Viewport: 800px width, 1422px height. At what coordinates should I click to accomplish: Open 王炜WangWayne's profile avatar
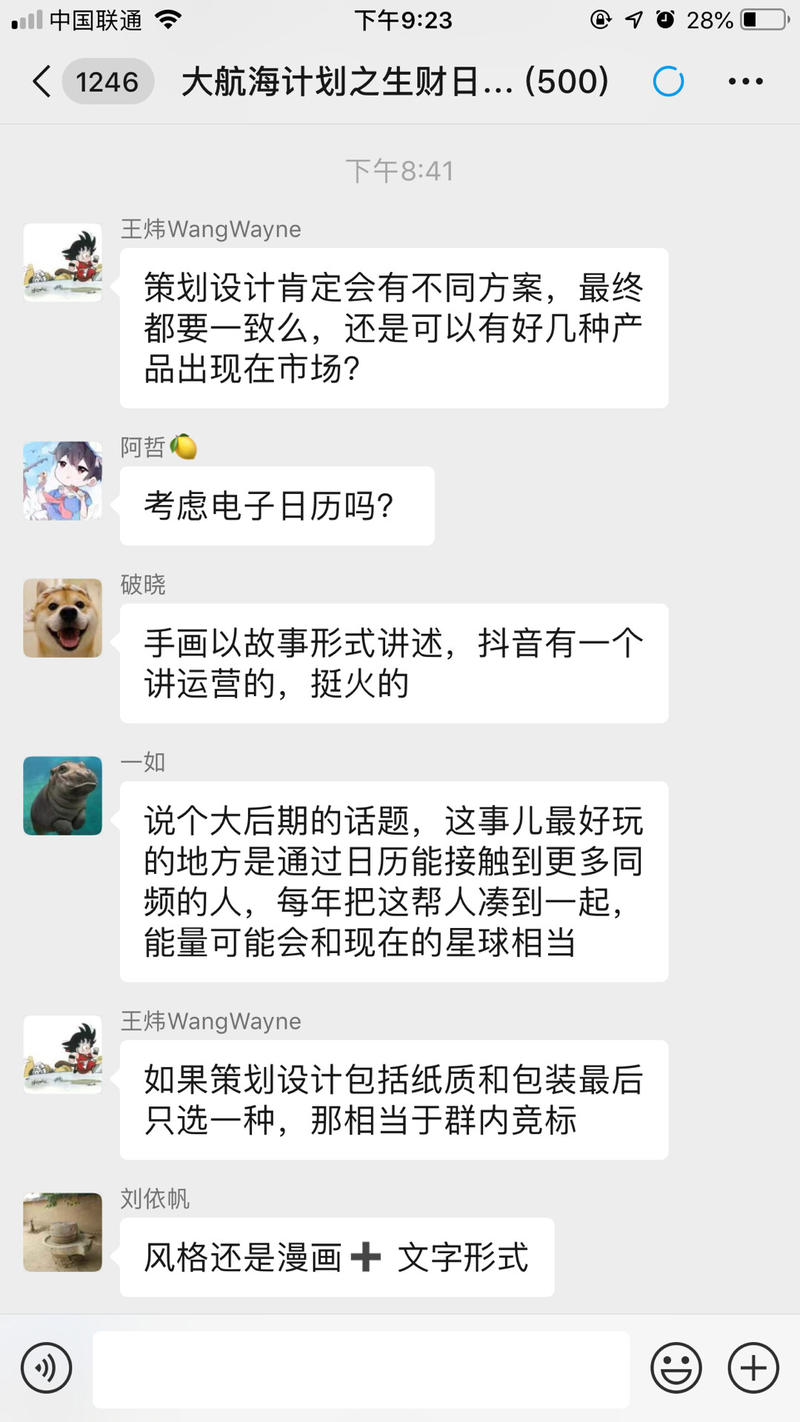(x=62, y=261)
